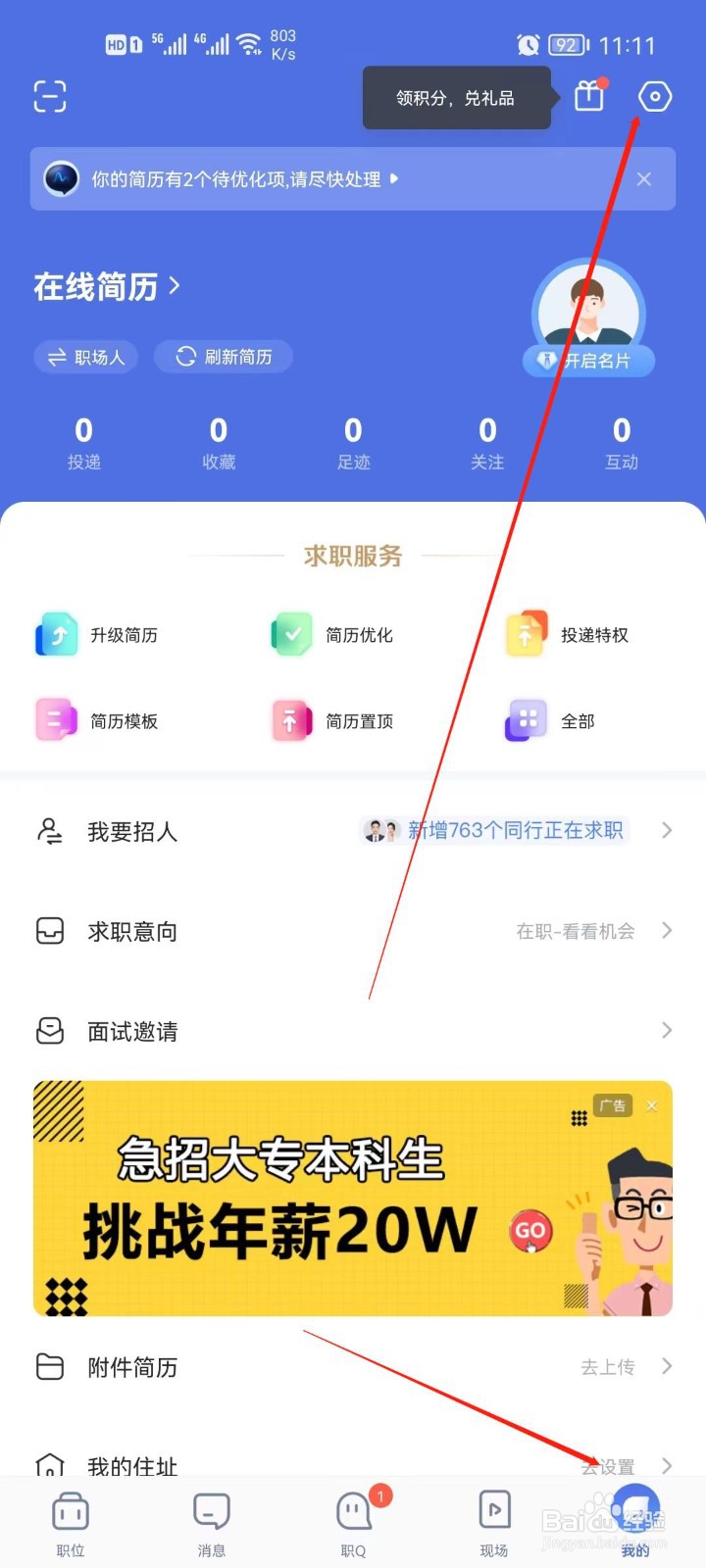Expand the 在线简历 section arrow
Viewport: 706px width, 1568px height.
click(x=177, y=285)
